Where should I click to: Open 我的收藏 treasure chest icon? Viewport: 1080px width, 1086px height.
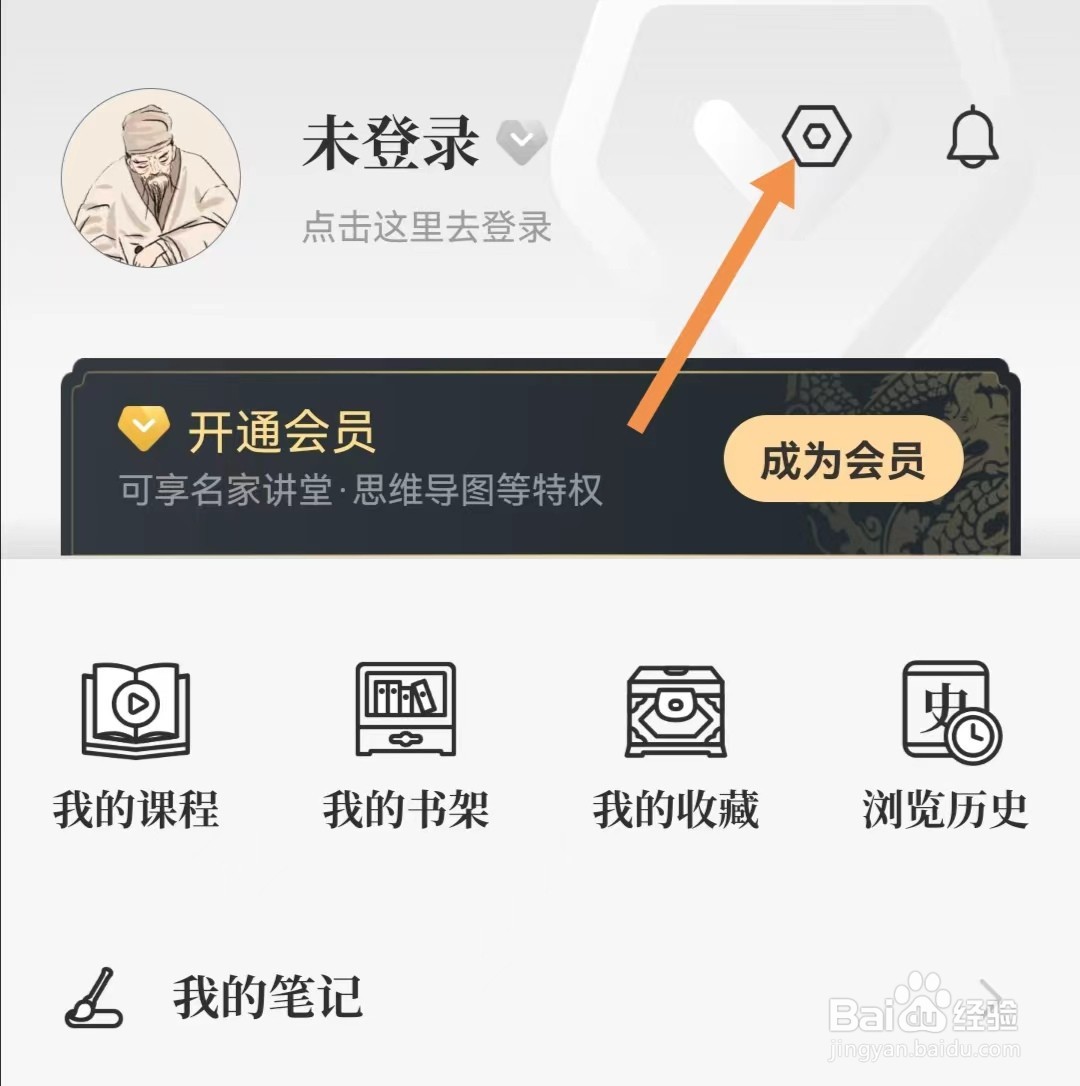point(675,712)
